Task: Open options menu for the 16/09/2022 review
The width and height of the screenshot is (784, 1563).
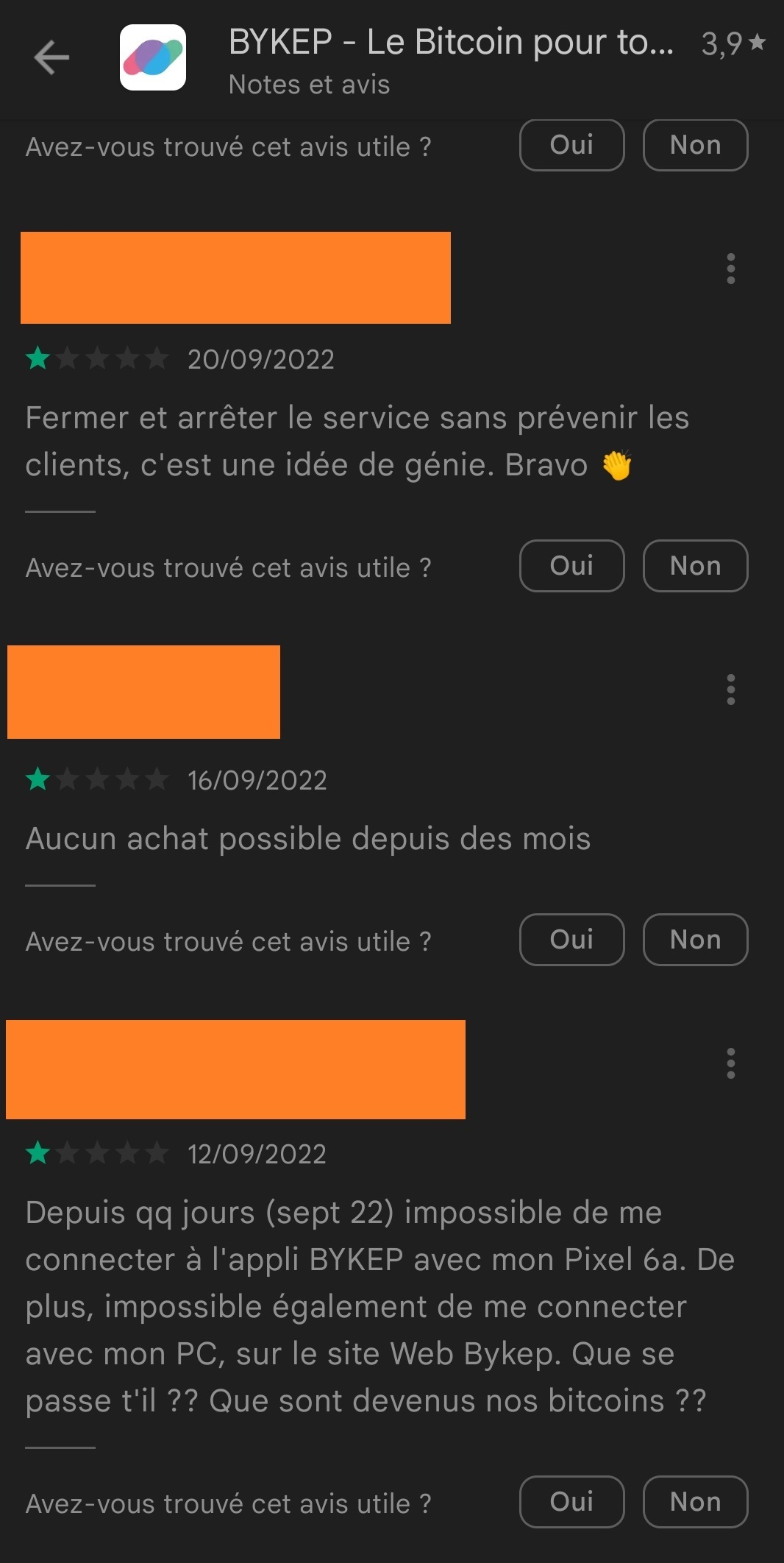Action: pos(730,690)
